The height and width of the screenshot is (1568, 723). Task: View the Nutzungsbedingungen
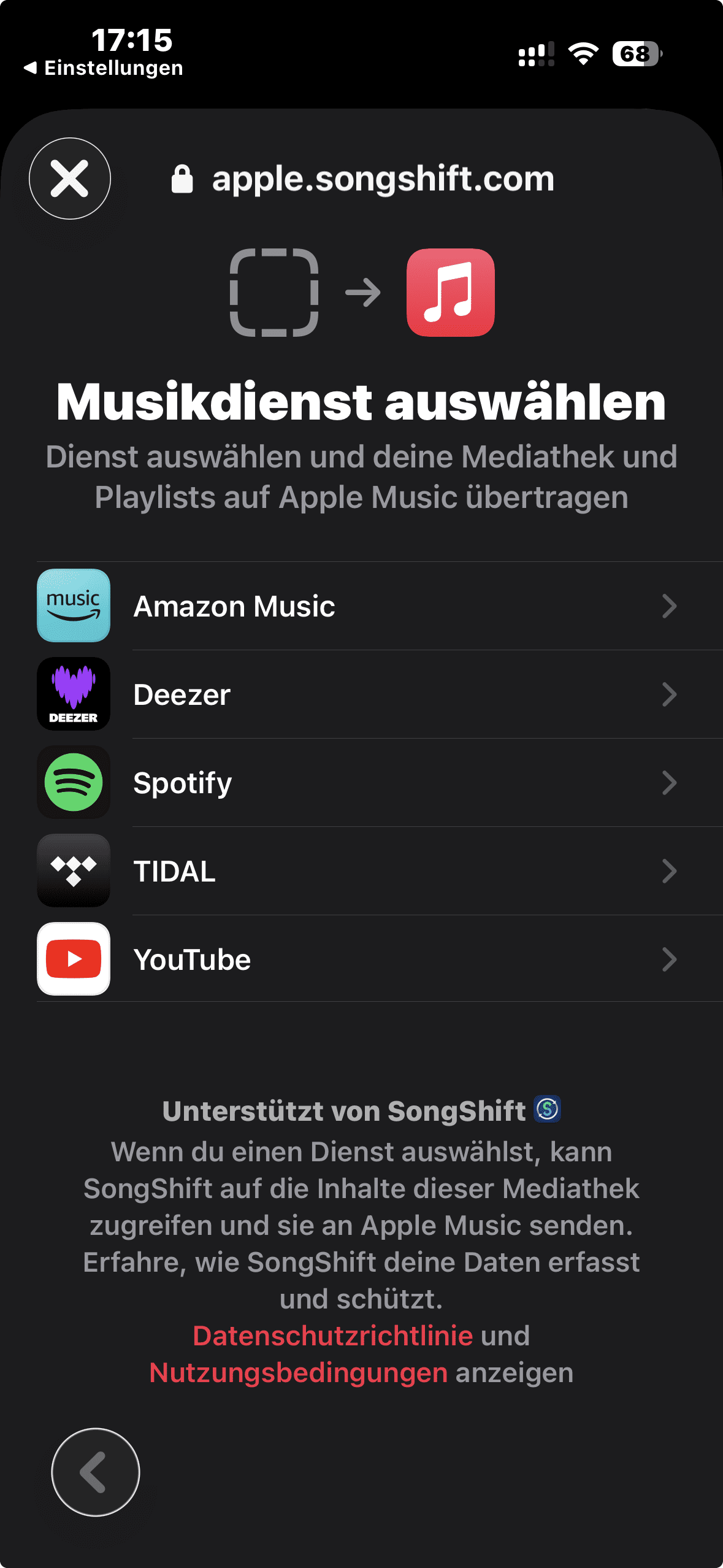click(298, 1373)
